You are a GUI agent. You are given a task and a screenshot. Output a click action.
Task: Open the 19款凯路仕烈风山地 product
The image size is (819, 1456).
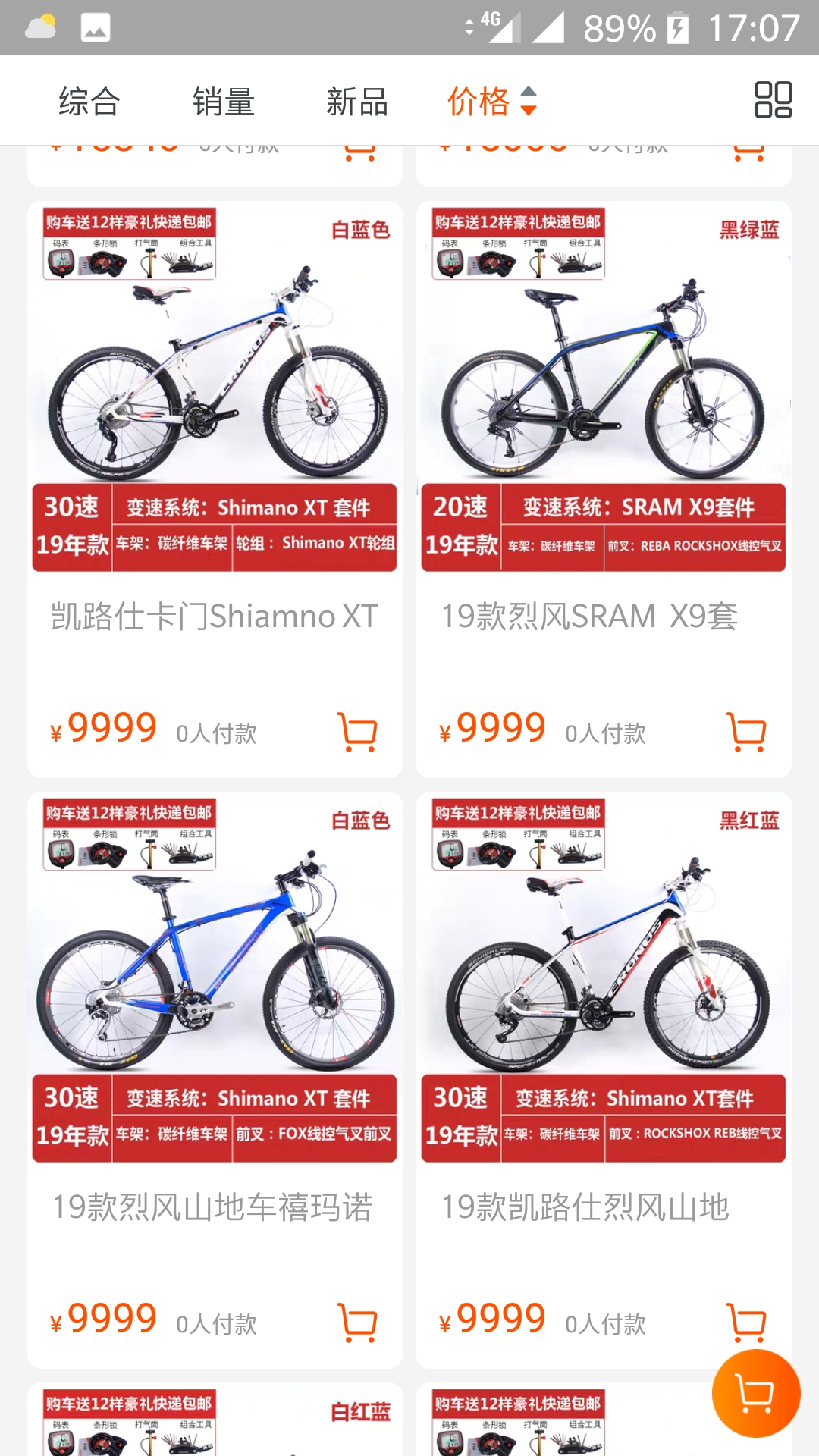coord(585,1207)
